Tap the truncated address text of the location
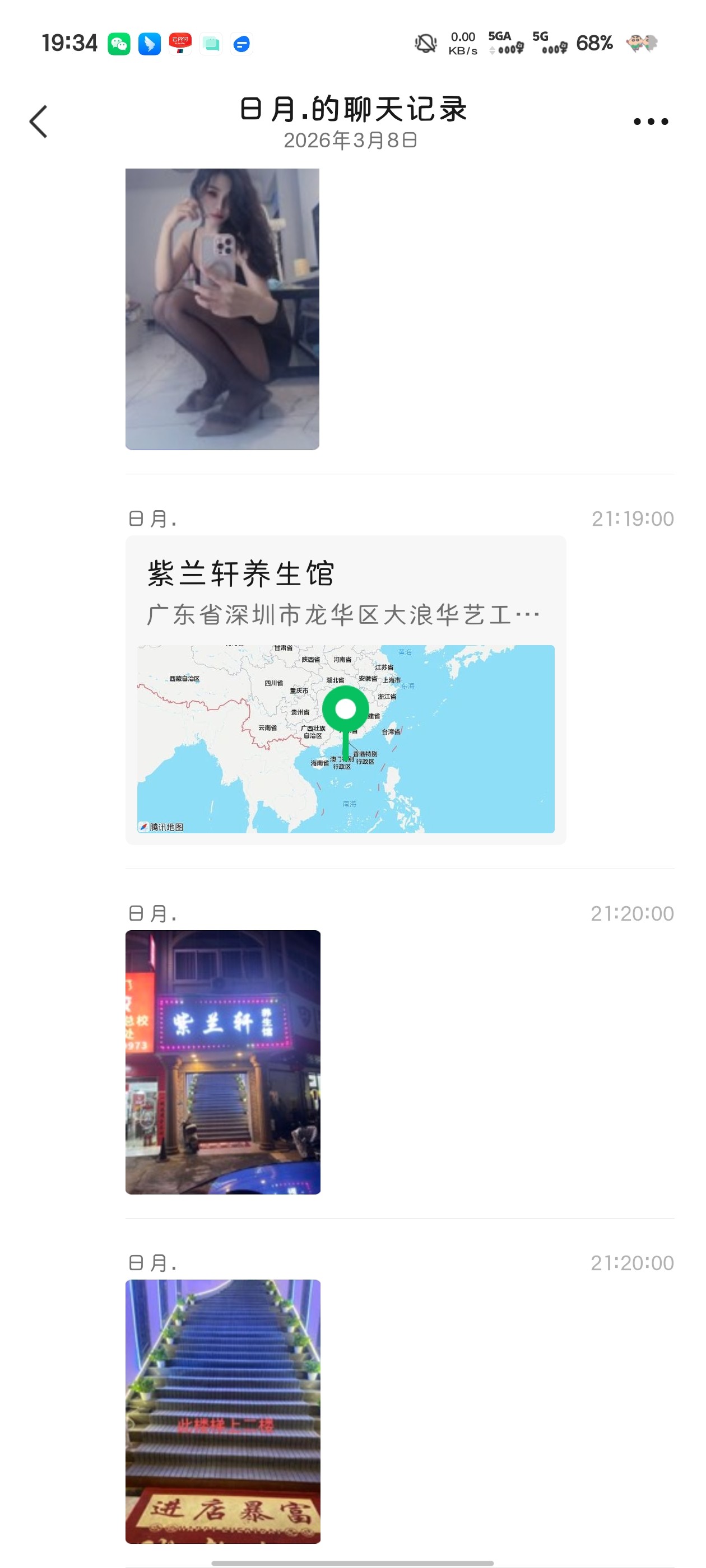This screenshot has width=706, height=1568. tap(343, 615)
